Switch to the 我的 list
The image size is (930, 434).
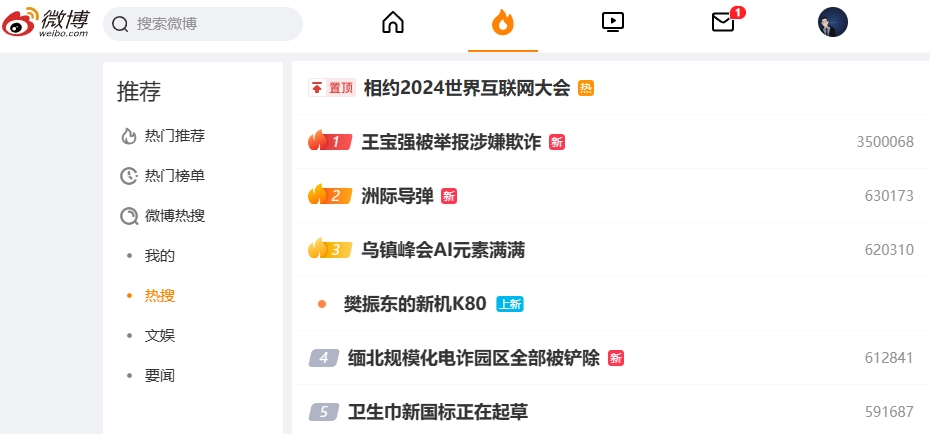pyautogui.click(x=160, y=256)
